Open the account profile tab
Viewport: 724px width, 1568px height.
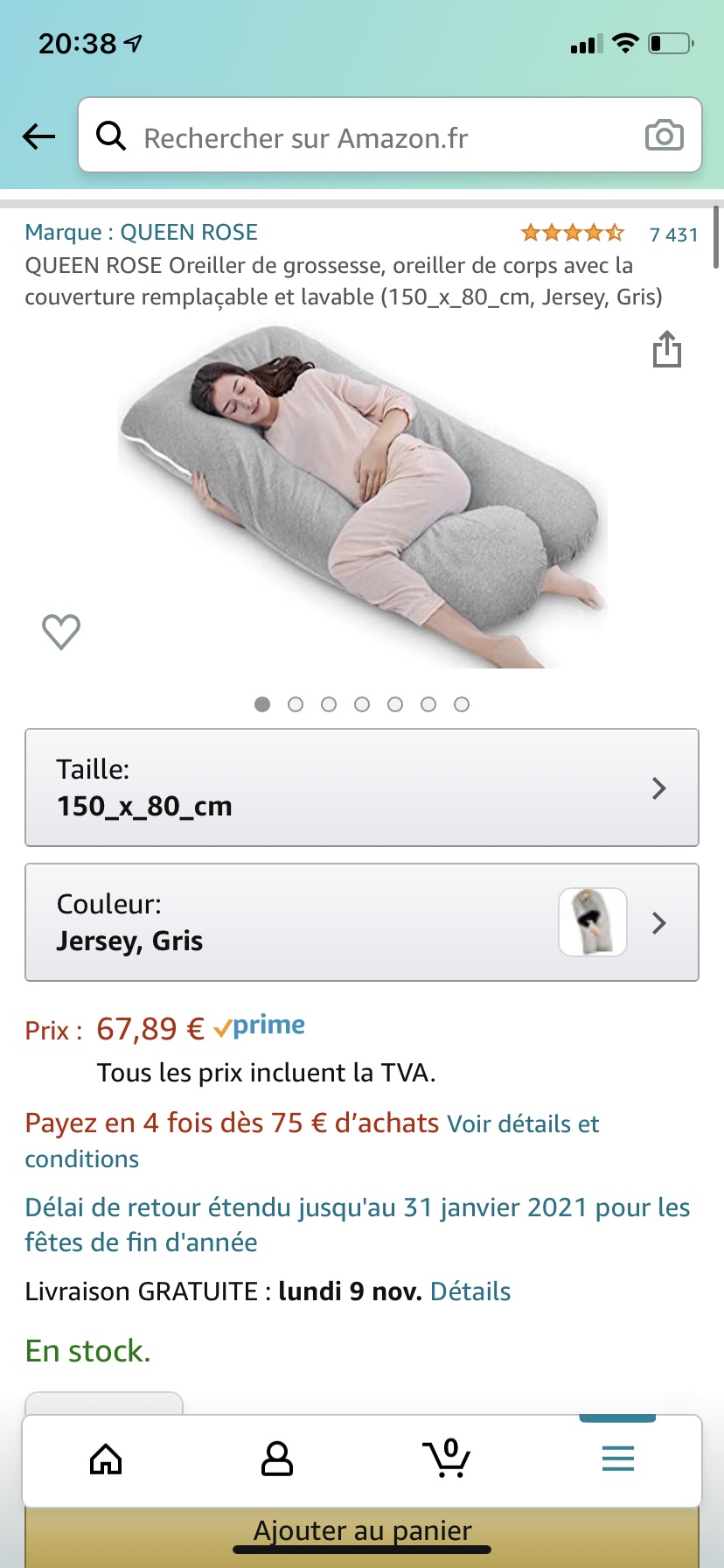(x=276, y=1459)
